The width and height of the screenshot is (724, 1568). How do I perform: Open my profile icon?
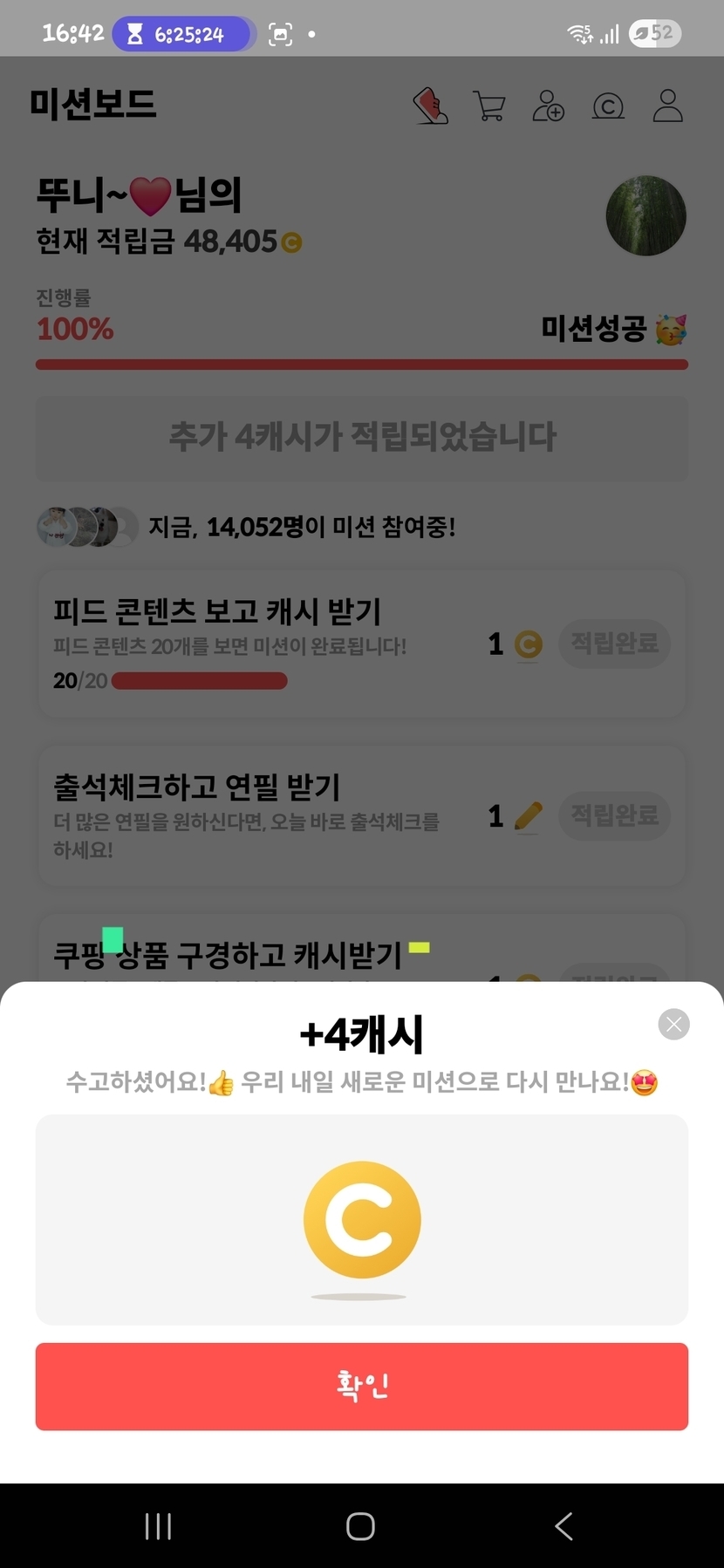667,106
